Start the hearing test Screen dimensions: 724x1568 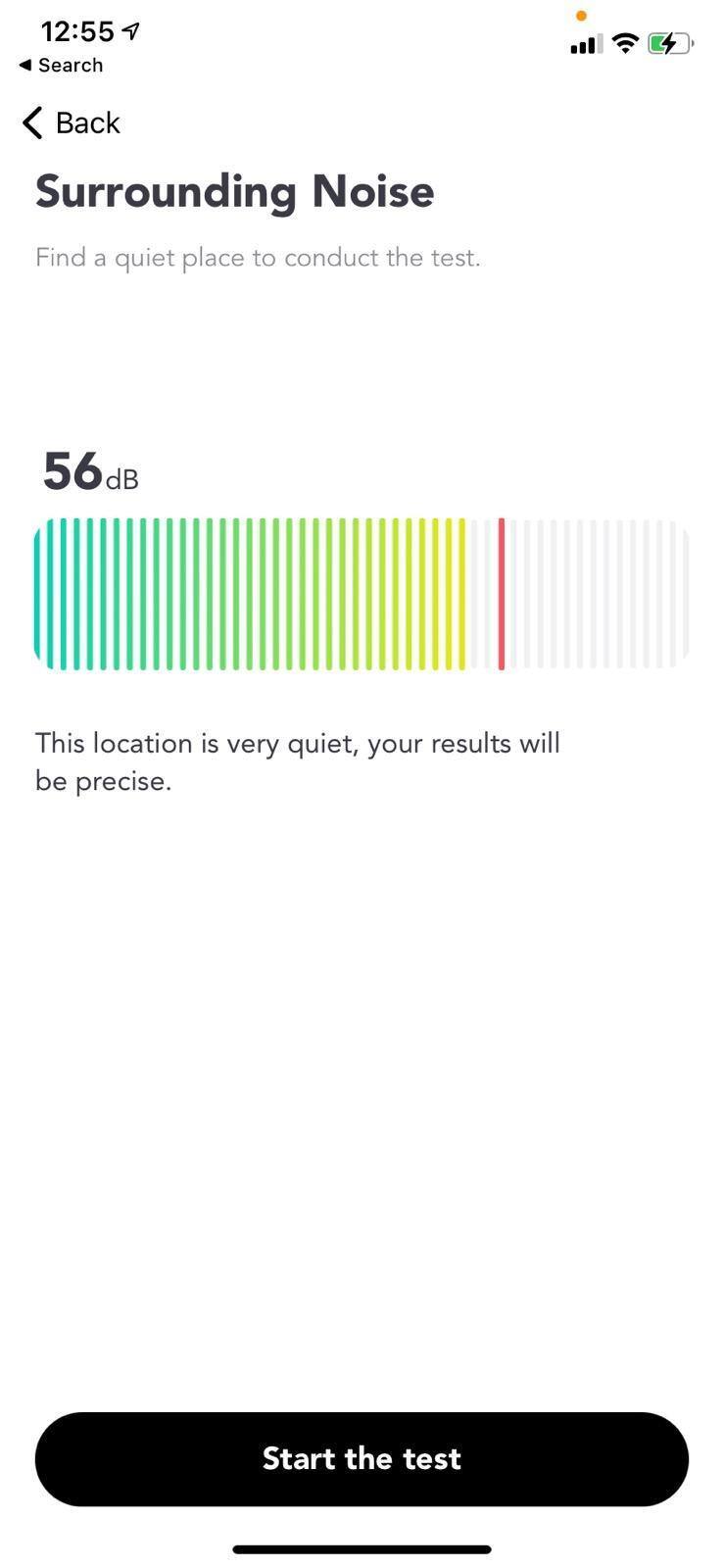click(x=362, y=1458)
